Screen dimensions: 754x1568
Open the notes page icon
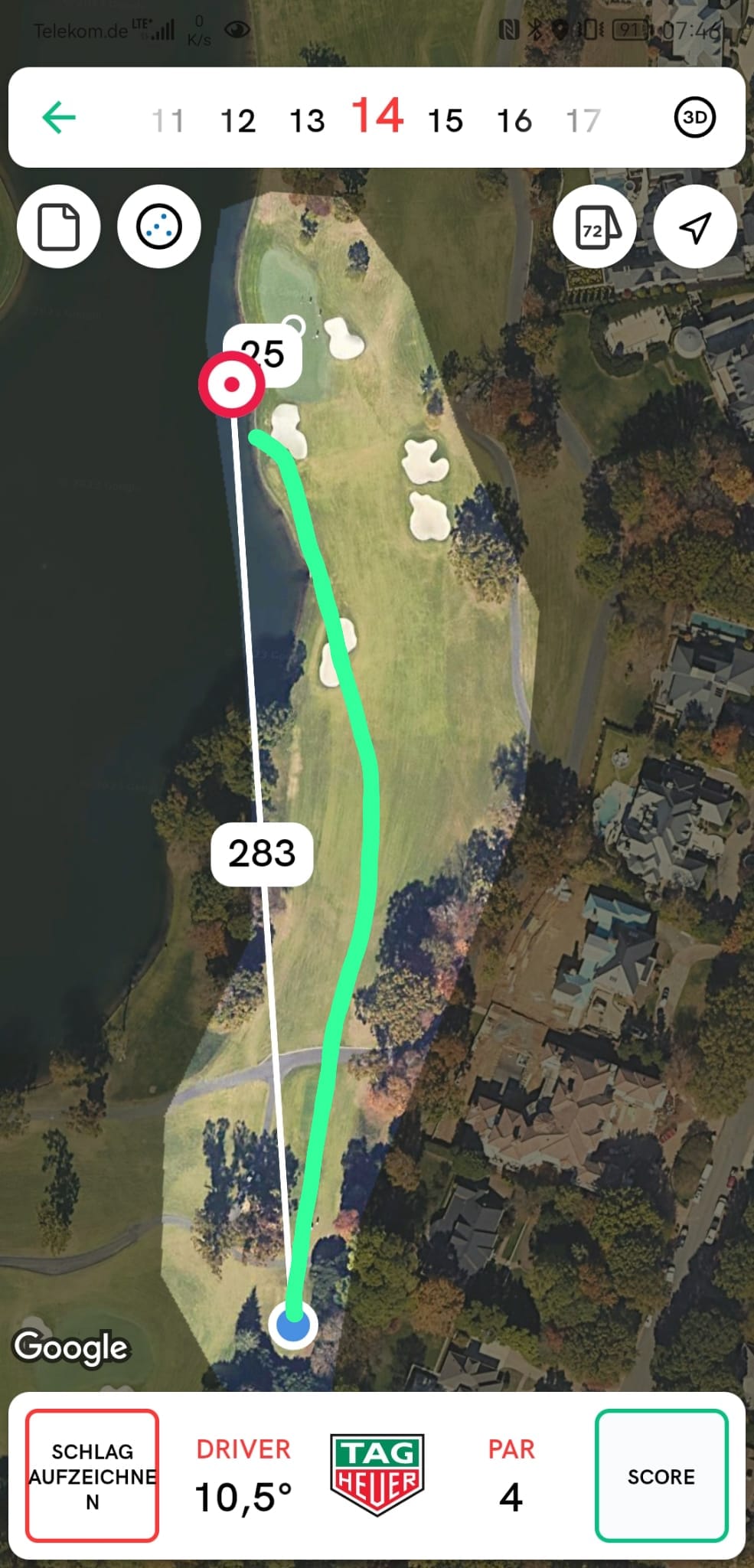59,227
